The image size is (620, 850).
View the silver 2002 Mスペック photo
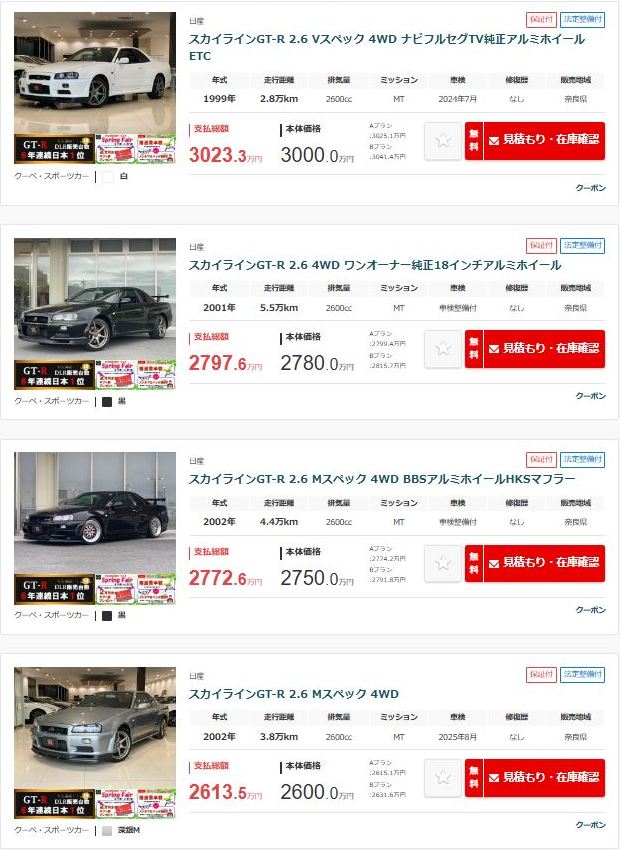tap(95, 727)
